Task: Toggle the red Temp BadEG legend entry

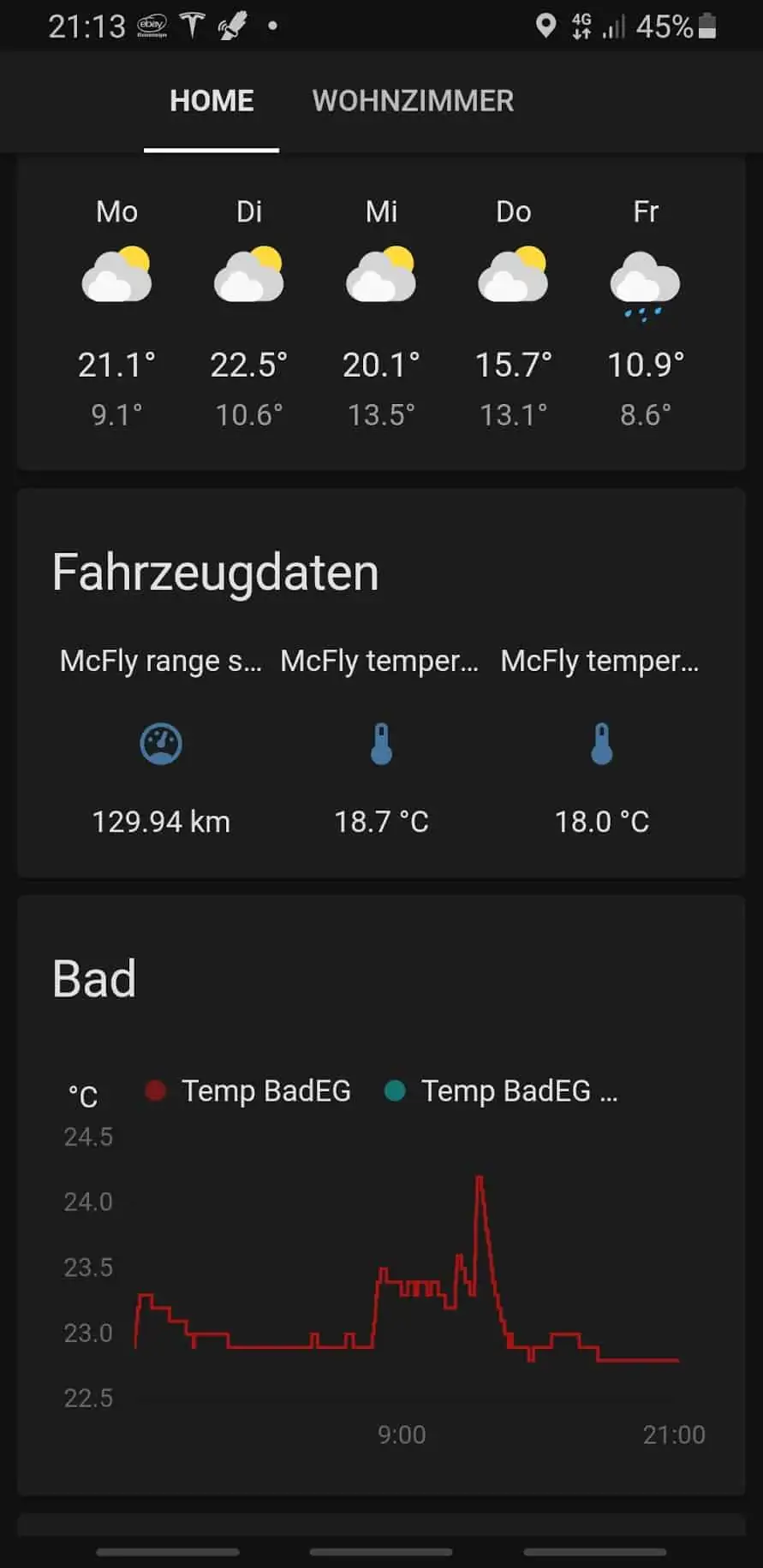Action: click(248, 1091)
